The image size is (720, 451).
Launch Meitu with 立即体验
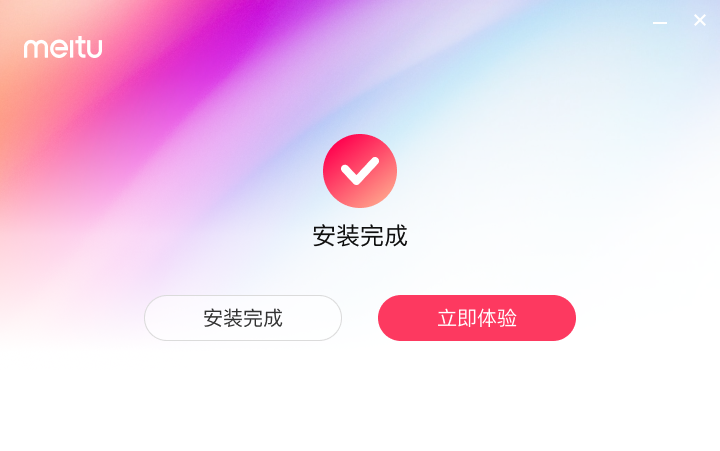point(477,318)
